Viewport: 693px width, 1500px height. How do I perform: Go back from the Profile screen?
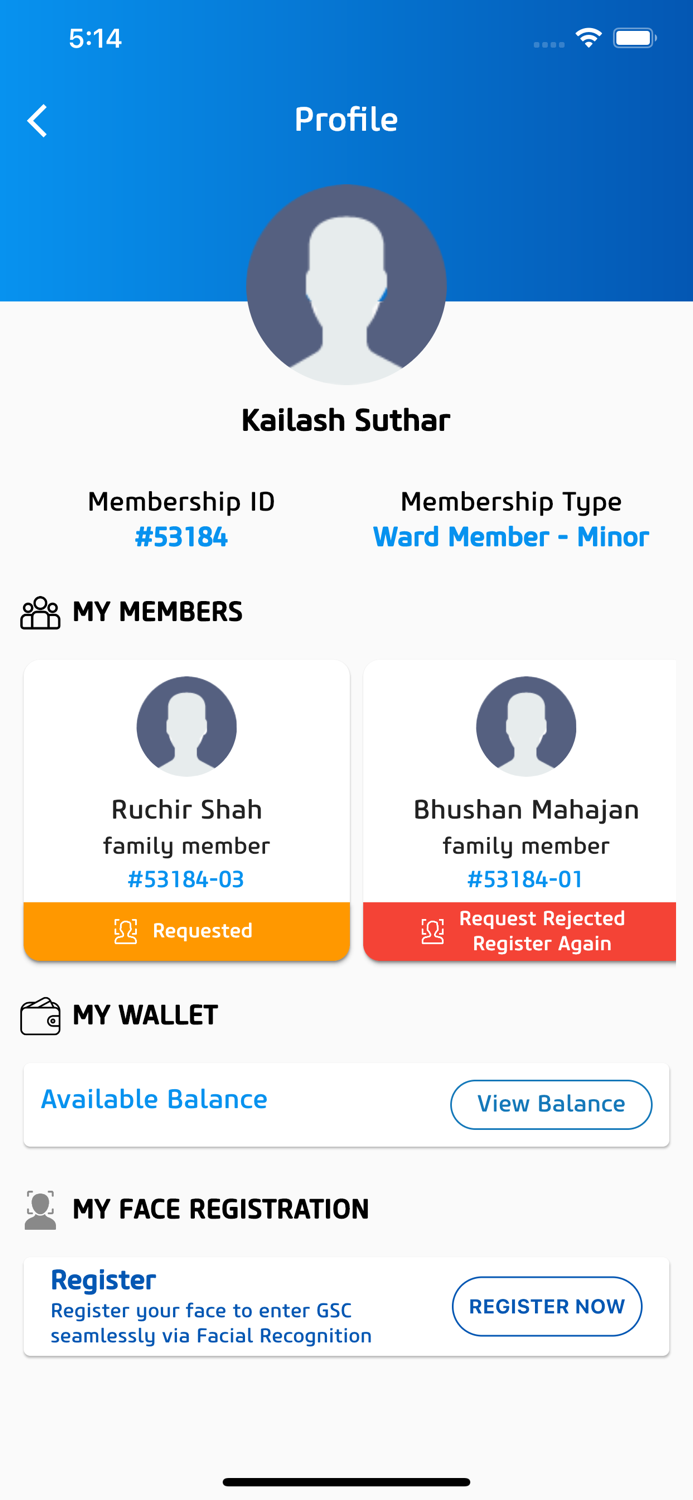pyautogui.click(x=37, y=121)
